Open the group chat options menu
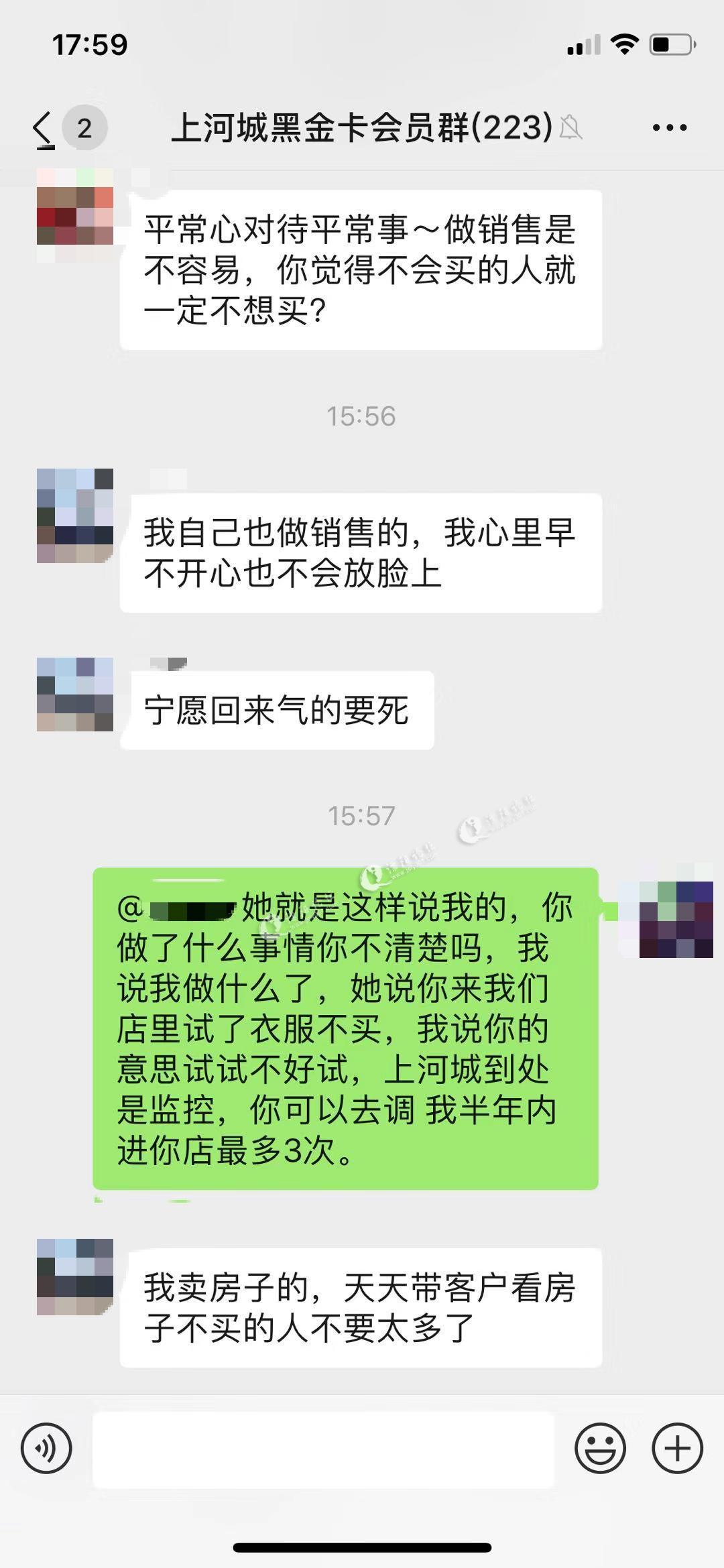Screen dimensions: 724x1568 click(669, 127)
